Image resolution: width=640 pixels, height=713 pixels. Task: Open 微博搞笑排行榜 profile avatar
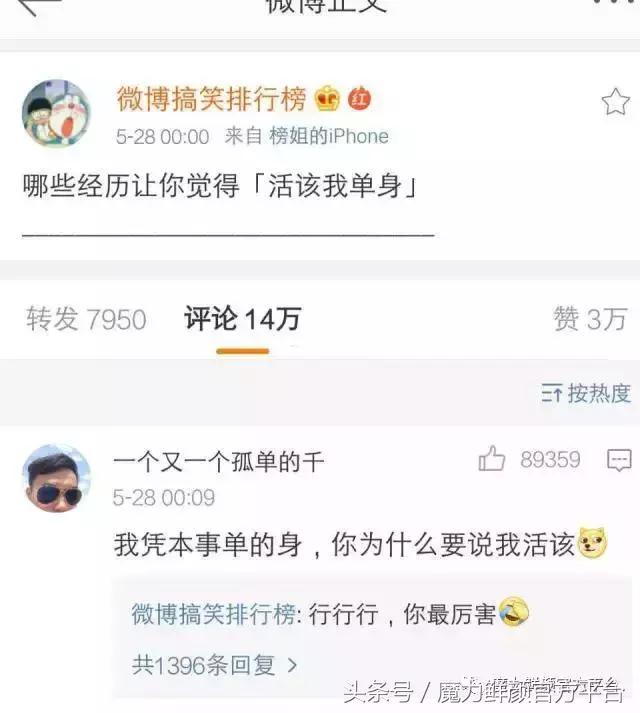pyautogui.click(x=56, y=113)
